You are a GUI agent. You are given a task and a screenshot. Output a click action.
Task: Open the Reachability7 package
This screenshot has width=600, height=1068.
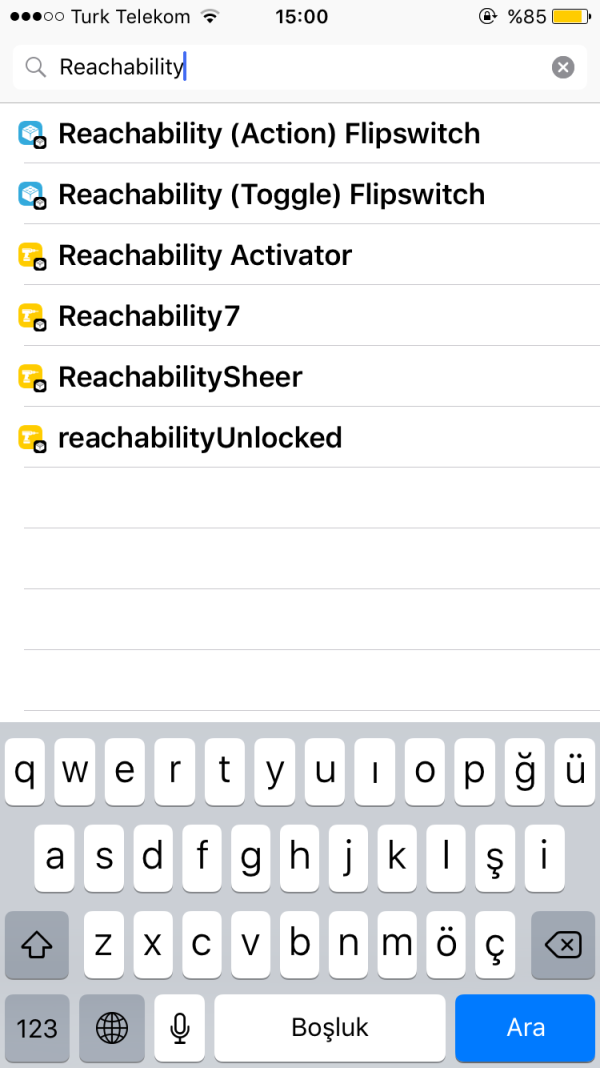pyautogui.click(x=150, y=316)
